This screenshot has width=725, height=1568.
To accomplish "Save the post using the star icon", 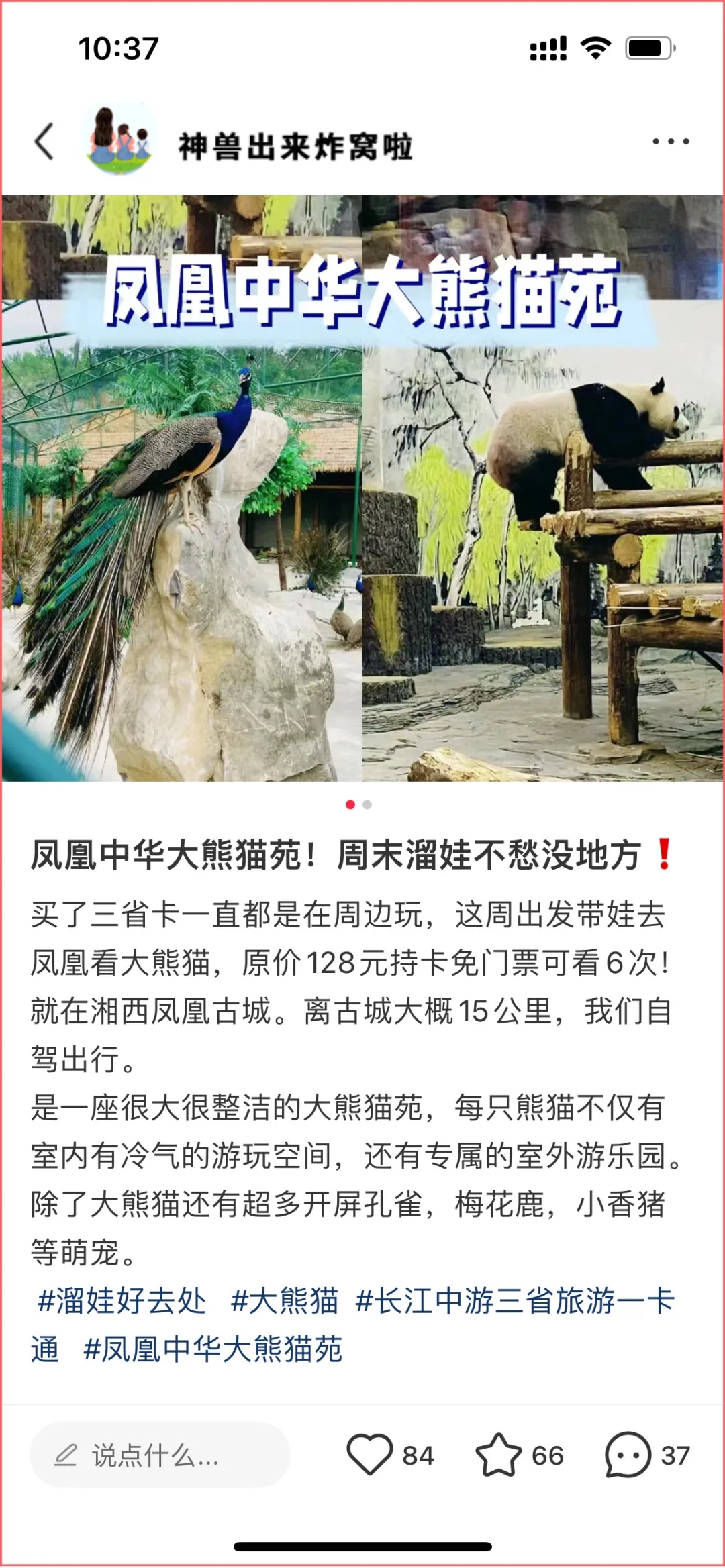I will (498, 1455).
